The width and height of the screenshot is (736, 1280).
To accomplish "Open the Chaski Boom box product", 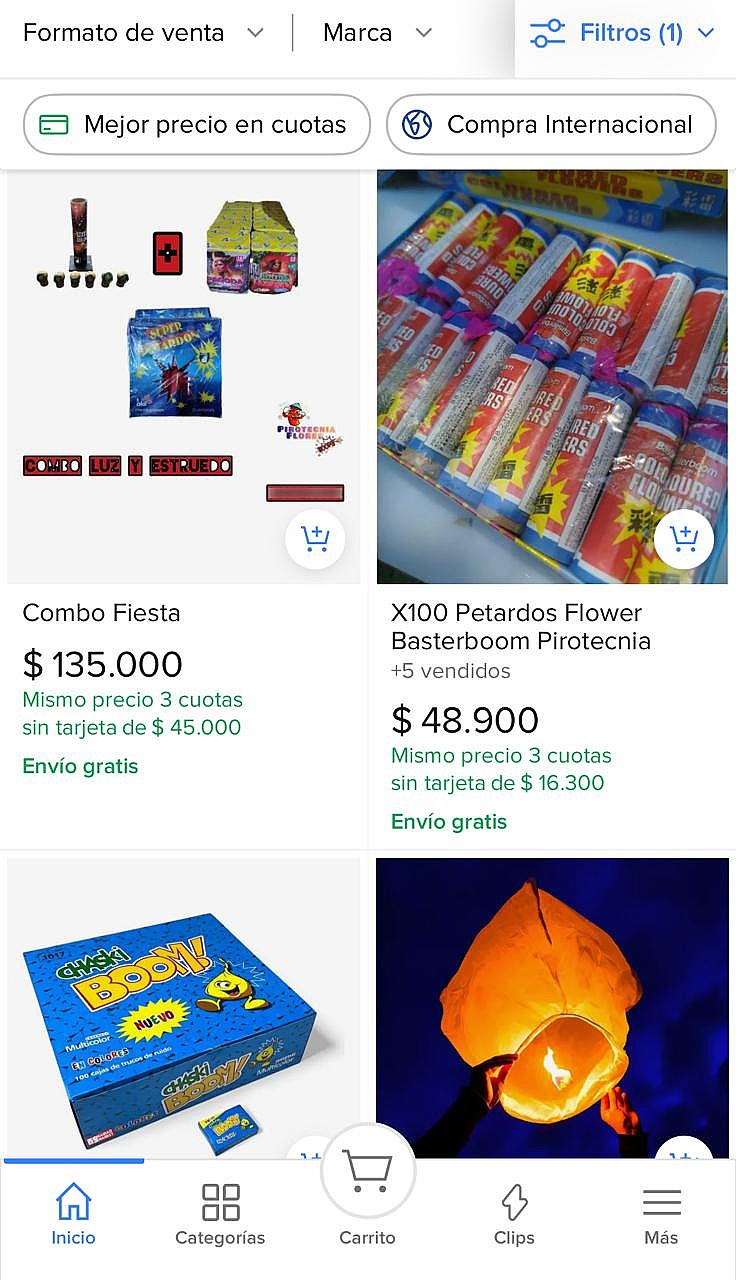I will pyautogui.click(x=184, y=1005).
